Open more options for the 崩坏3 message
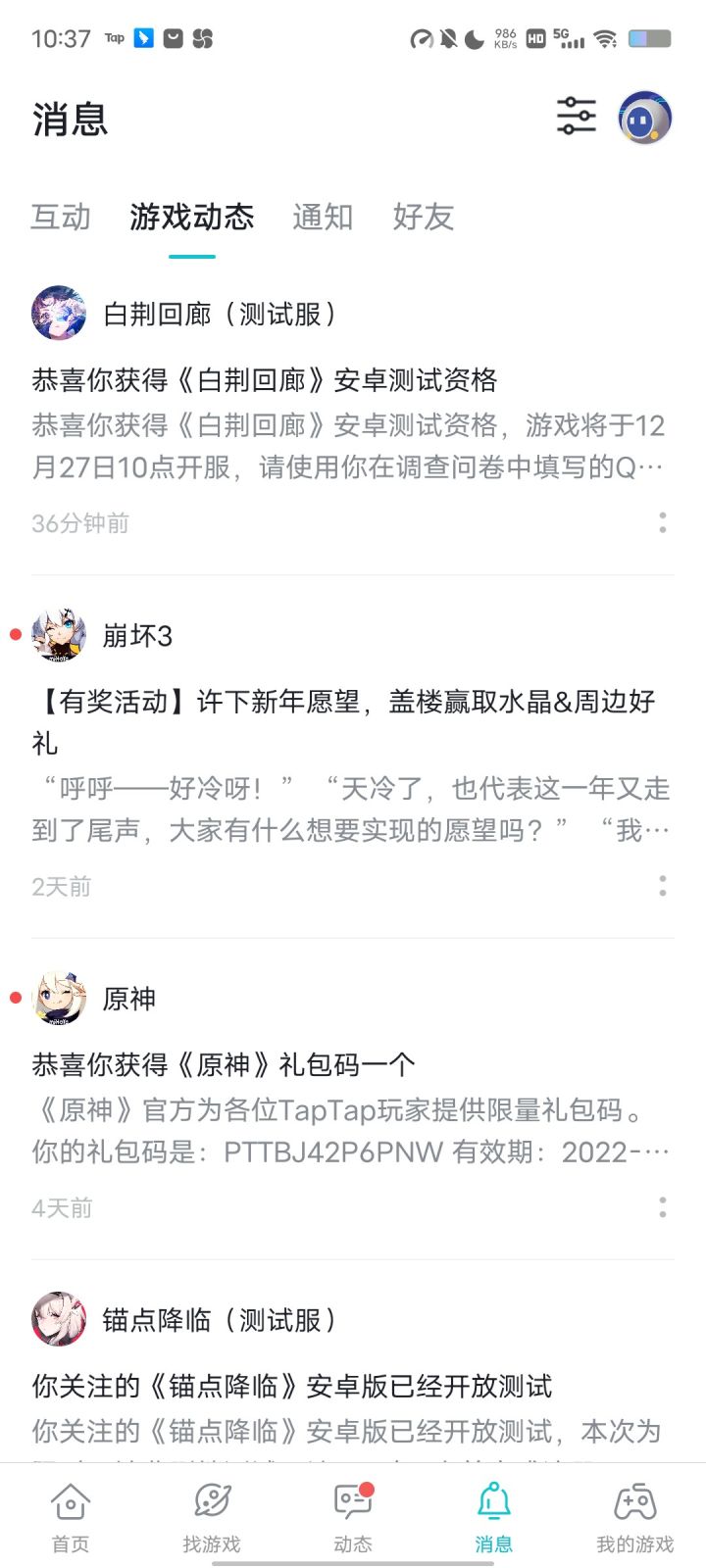Image resolution: width=706 pixels, height=1568 pixels. pyautogui.click(x=663, y=886)
